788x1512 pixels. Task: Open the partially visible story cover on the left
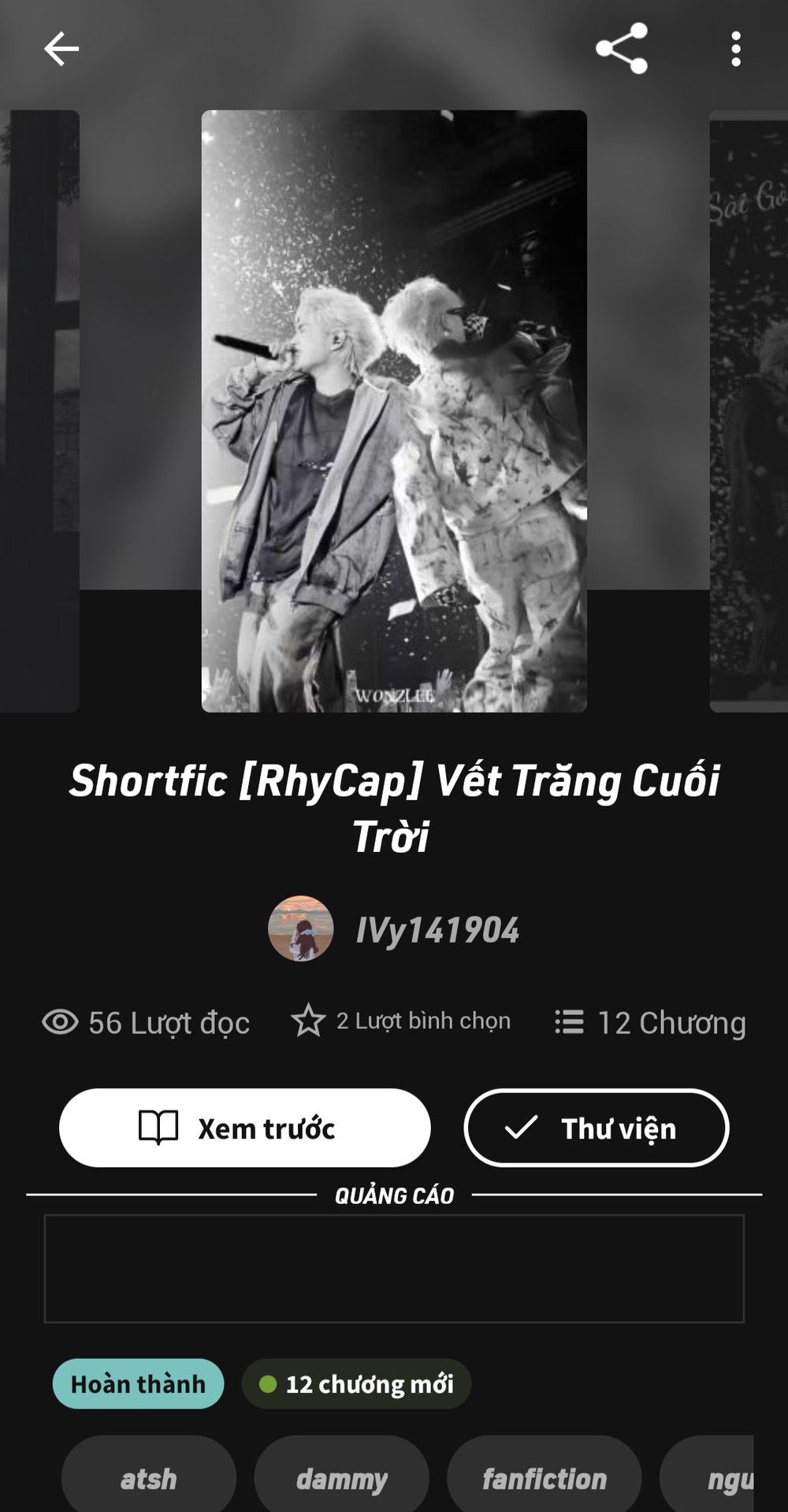[39, 411]
